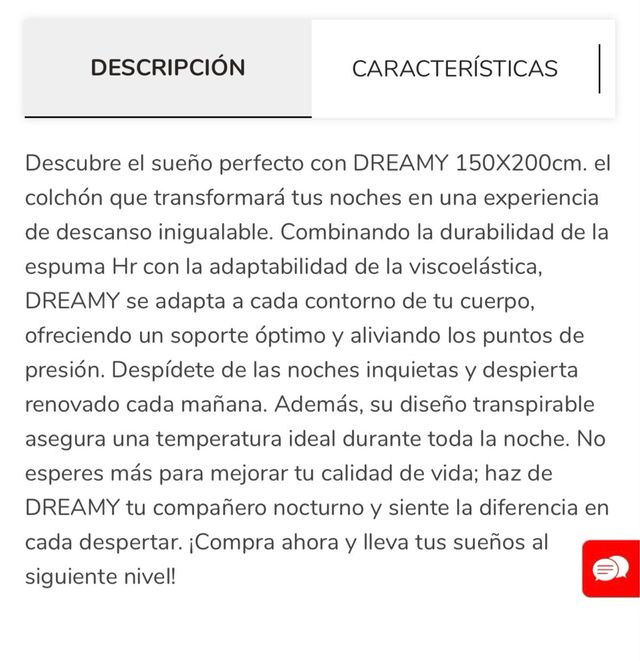Open the red live chat button
640x661 pixels.
pos(611,569)
